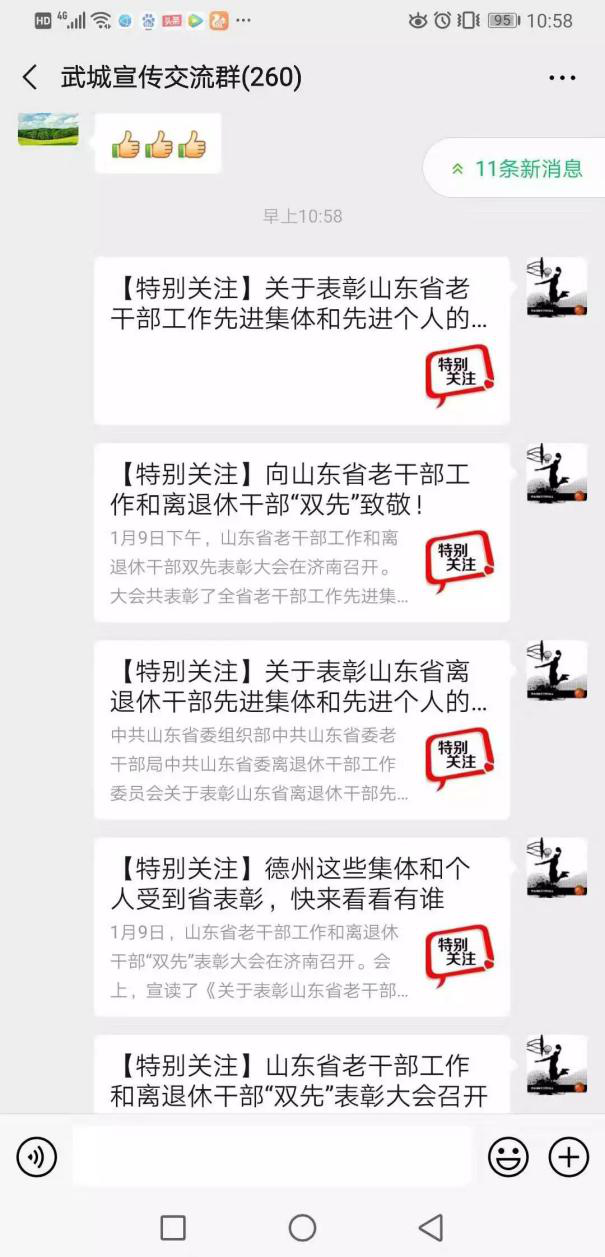The height and width of the screenshot is (1257, 605).
Task: Switch to voice message input
Action: [37, 1157]
